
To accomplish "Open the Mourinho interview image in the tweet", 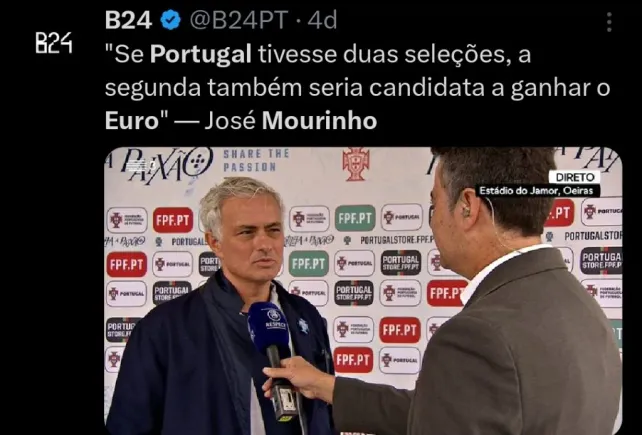I will pyautogui.click(x=363, y=290).
